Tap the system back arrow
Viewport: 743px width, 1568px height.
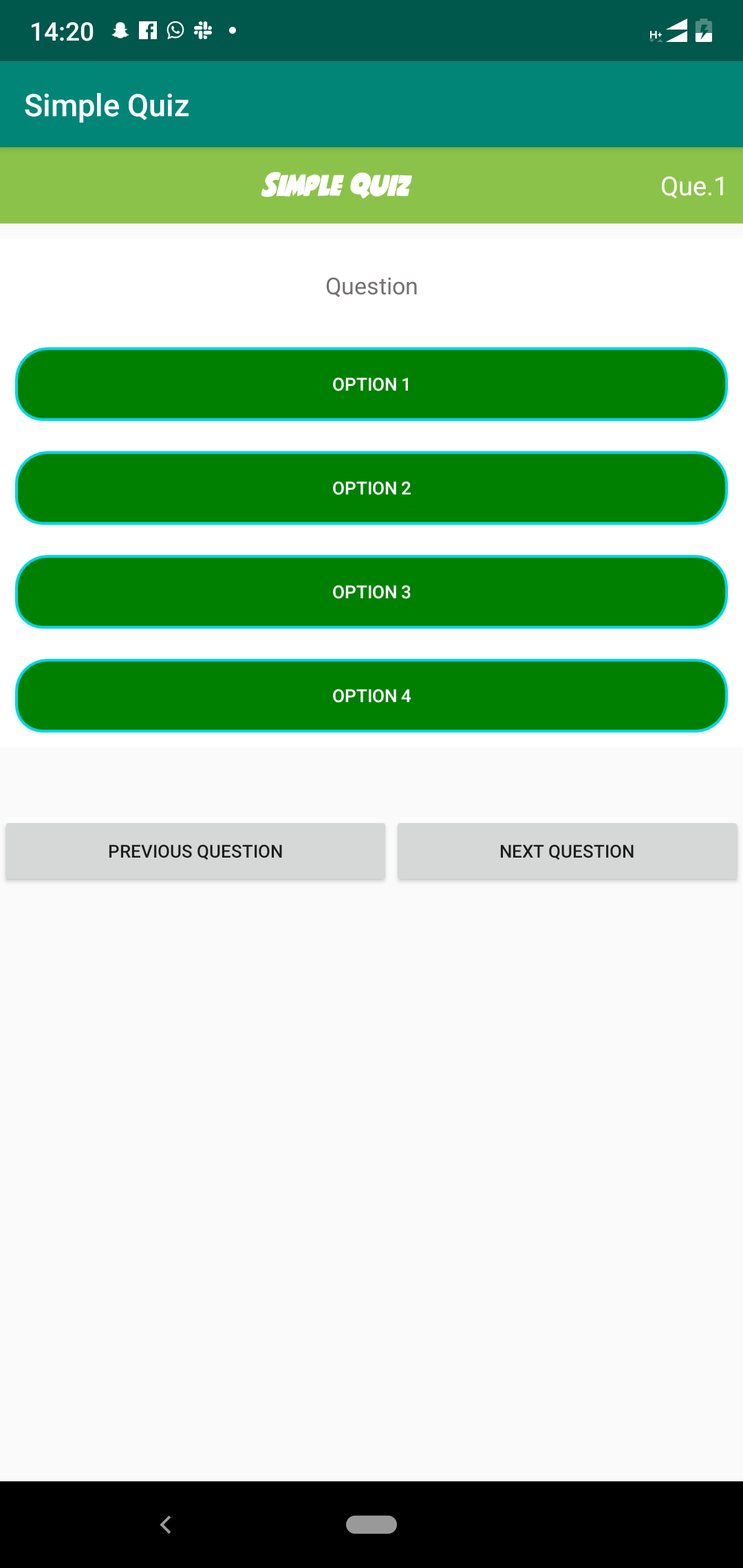pos(166,1525)
